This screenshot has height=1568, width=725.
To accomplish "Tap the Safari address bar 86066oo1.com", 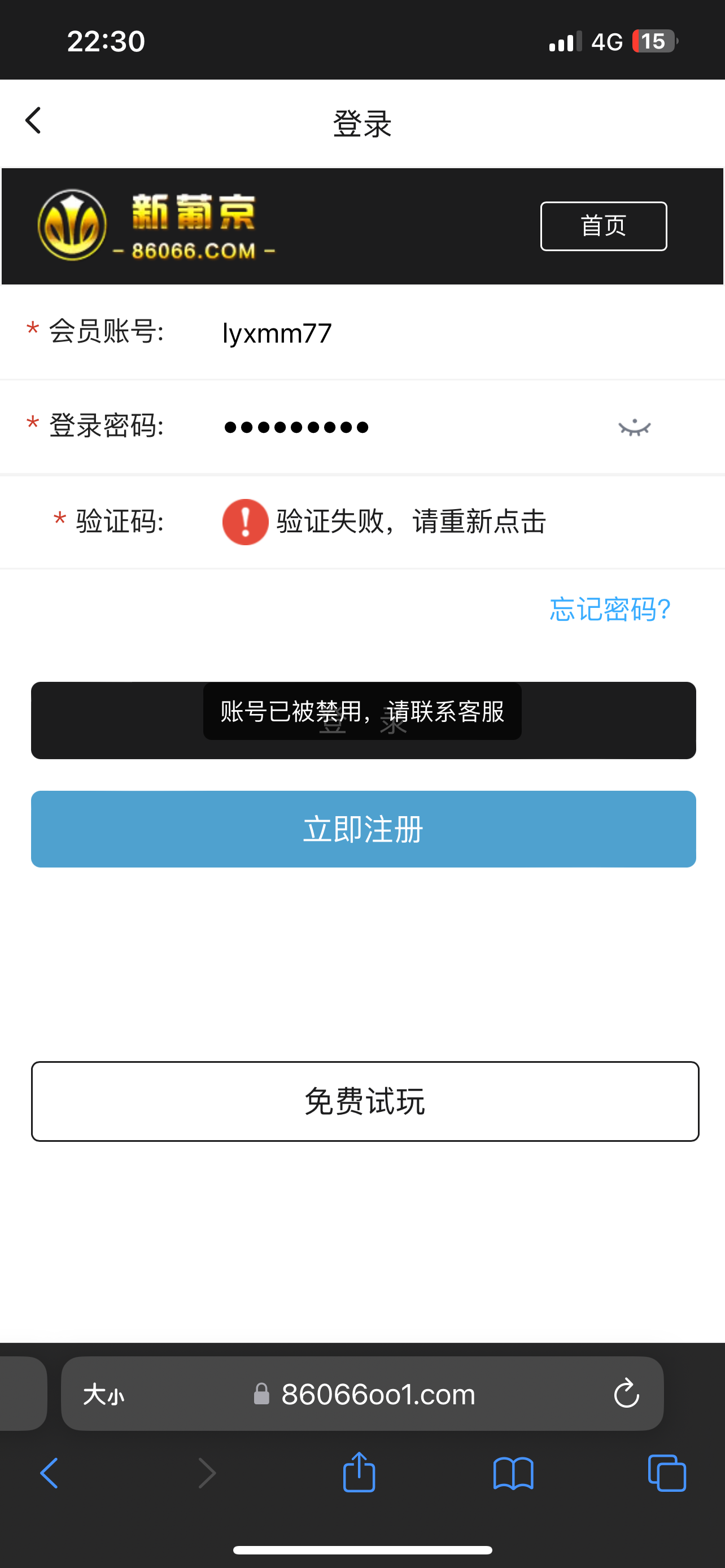I will pyautogui.click(x=377, y=1393).
